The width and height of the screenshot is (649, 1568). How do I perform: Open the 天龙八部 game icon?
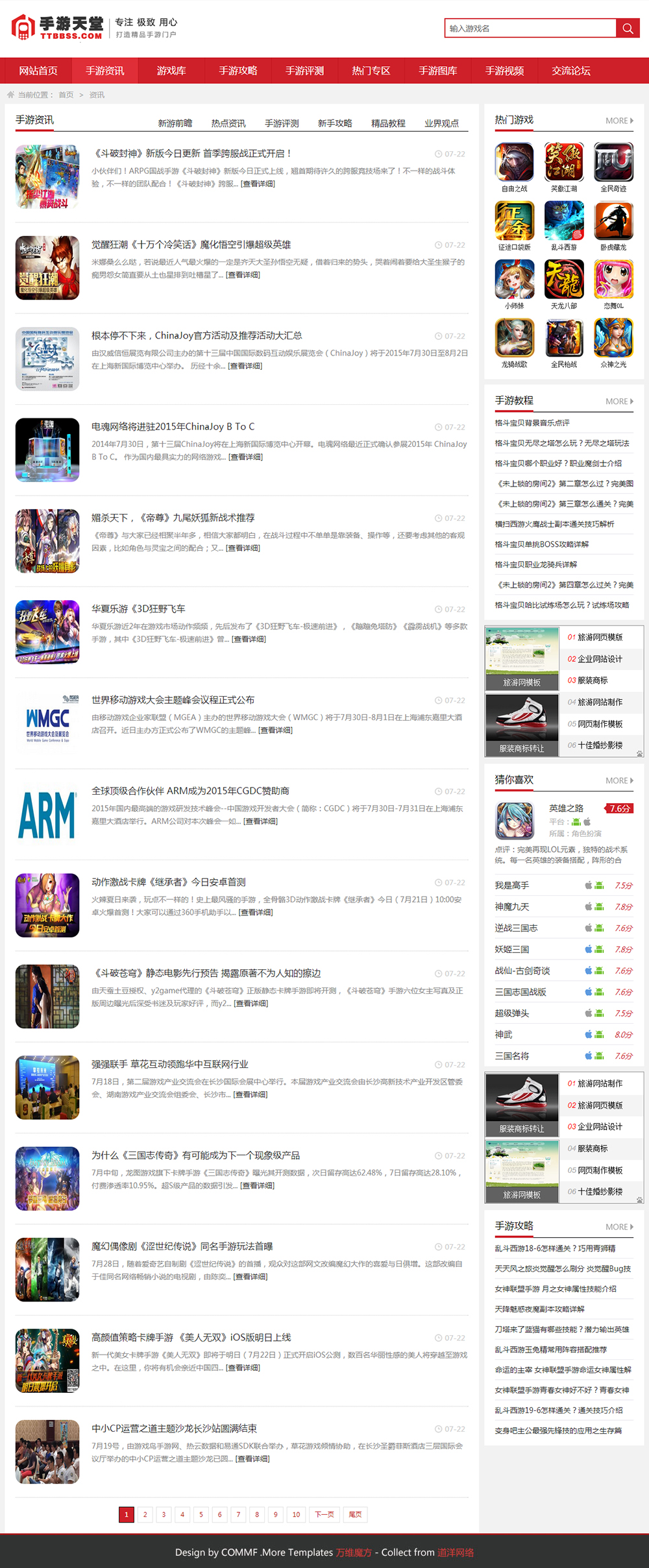coord(563,280)
